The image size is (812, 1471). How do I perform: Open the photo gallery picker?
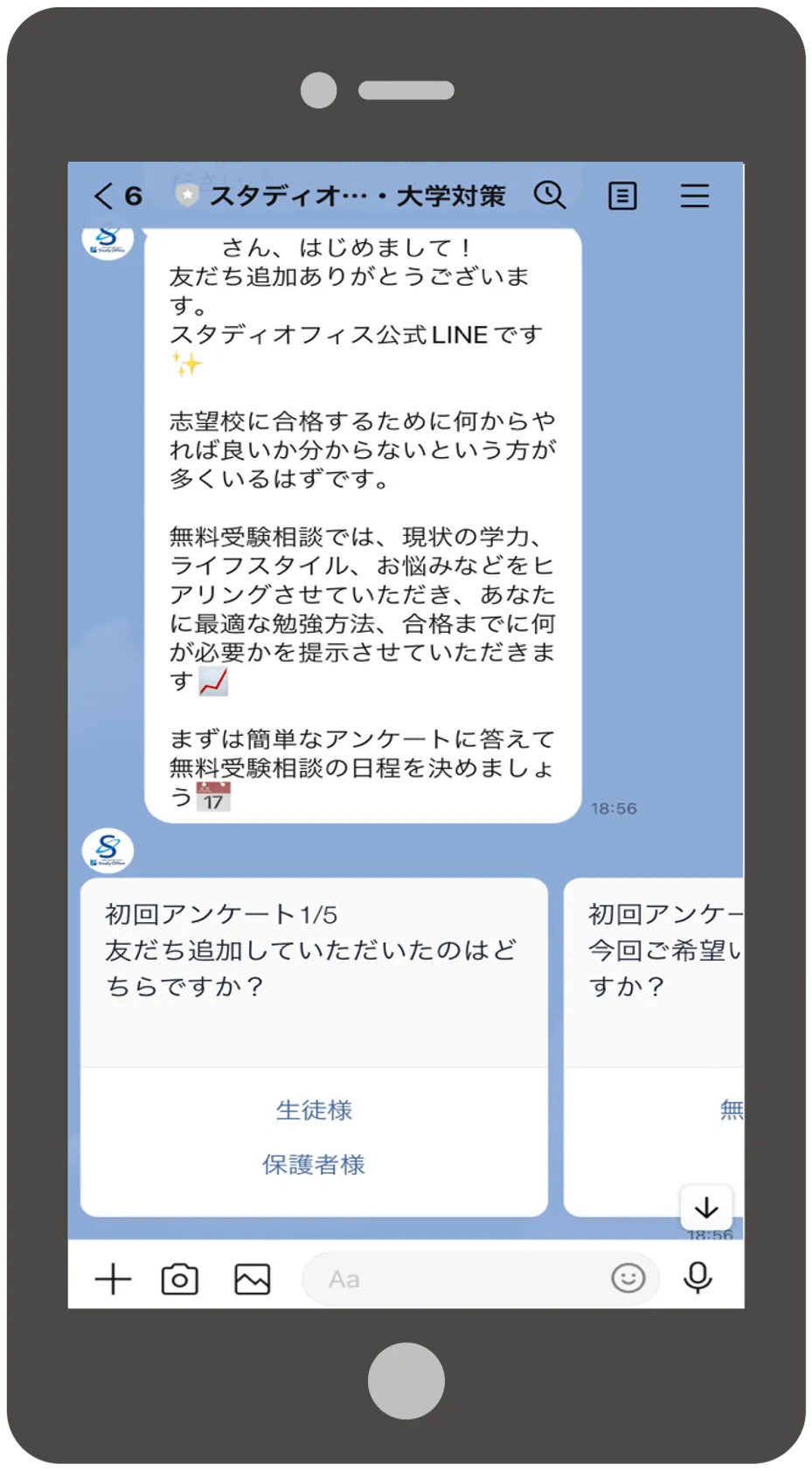253,1280
